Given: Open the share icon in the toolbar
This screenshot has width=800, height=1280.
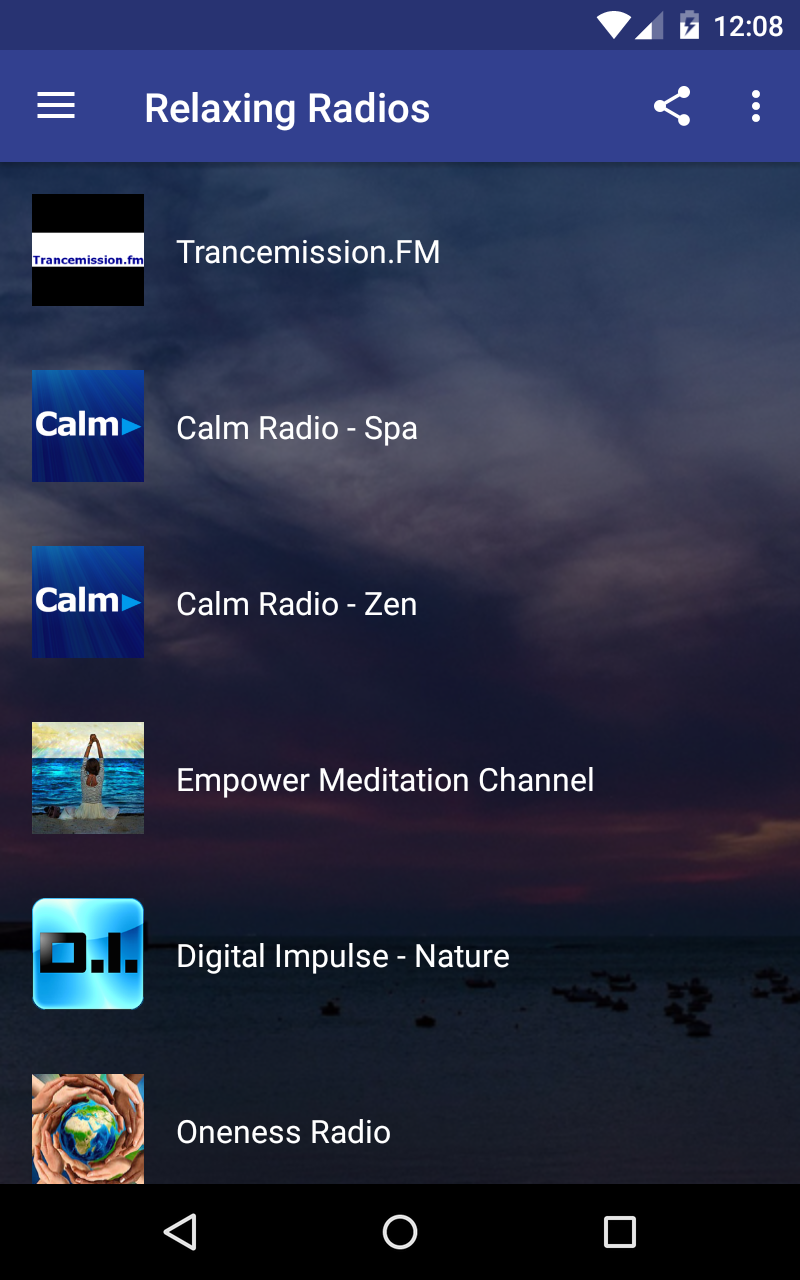Looking at the screenshot, I should tap(671, 106).
